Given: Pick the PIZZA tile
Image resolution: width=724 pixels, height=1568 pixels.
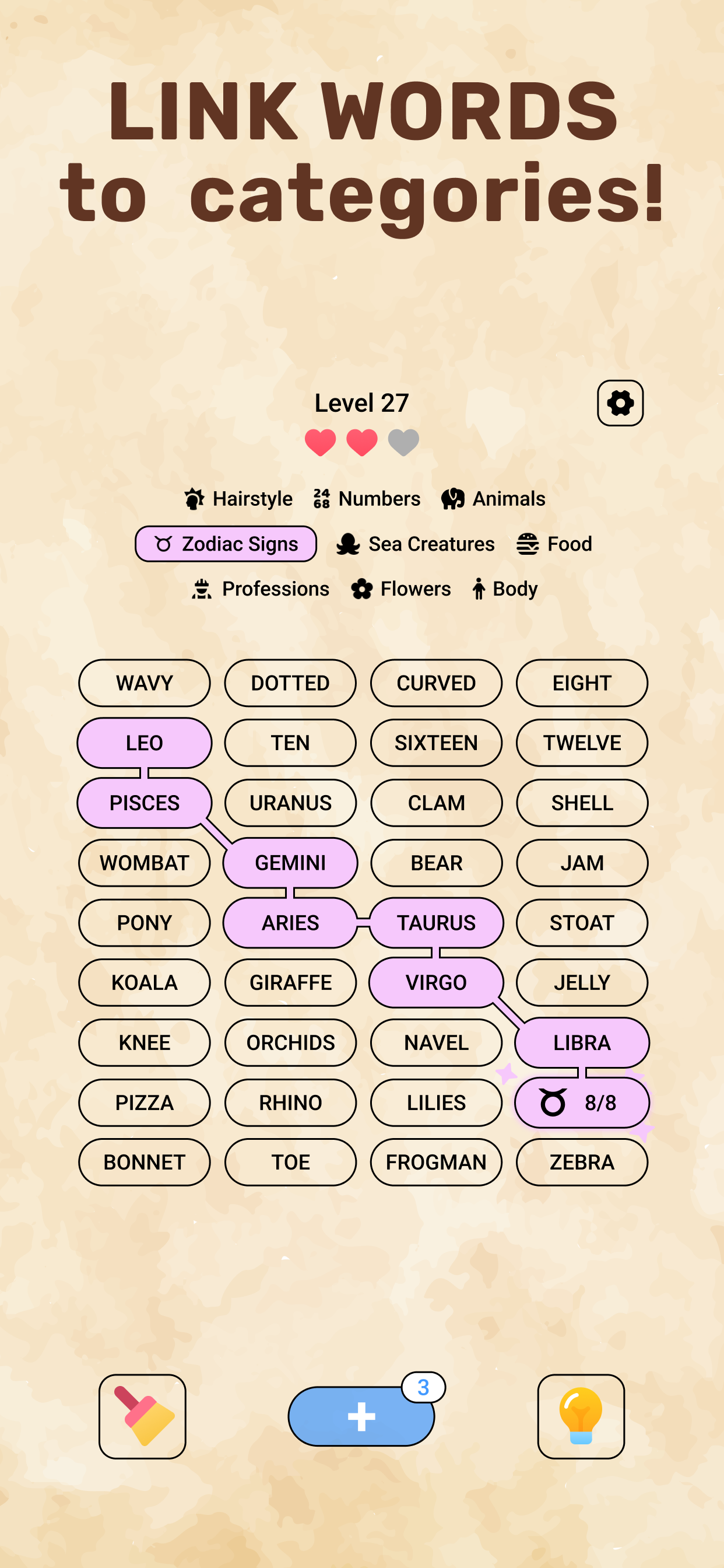Looking at the screenshot, I should pyautogui.click(x=144, y=1102).
